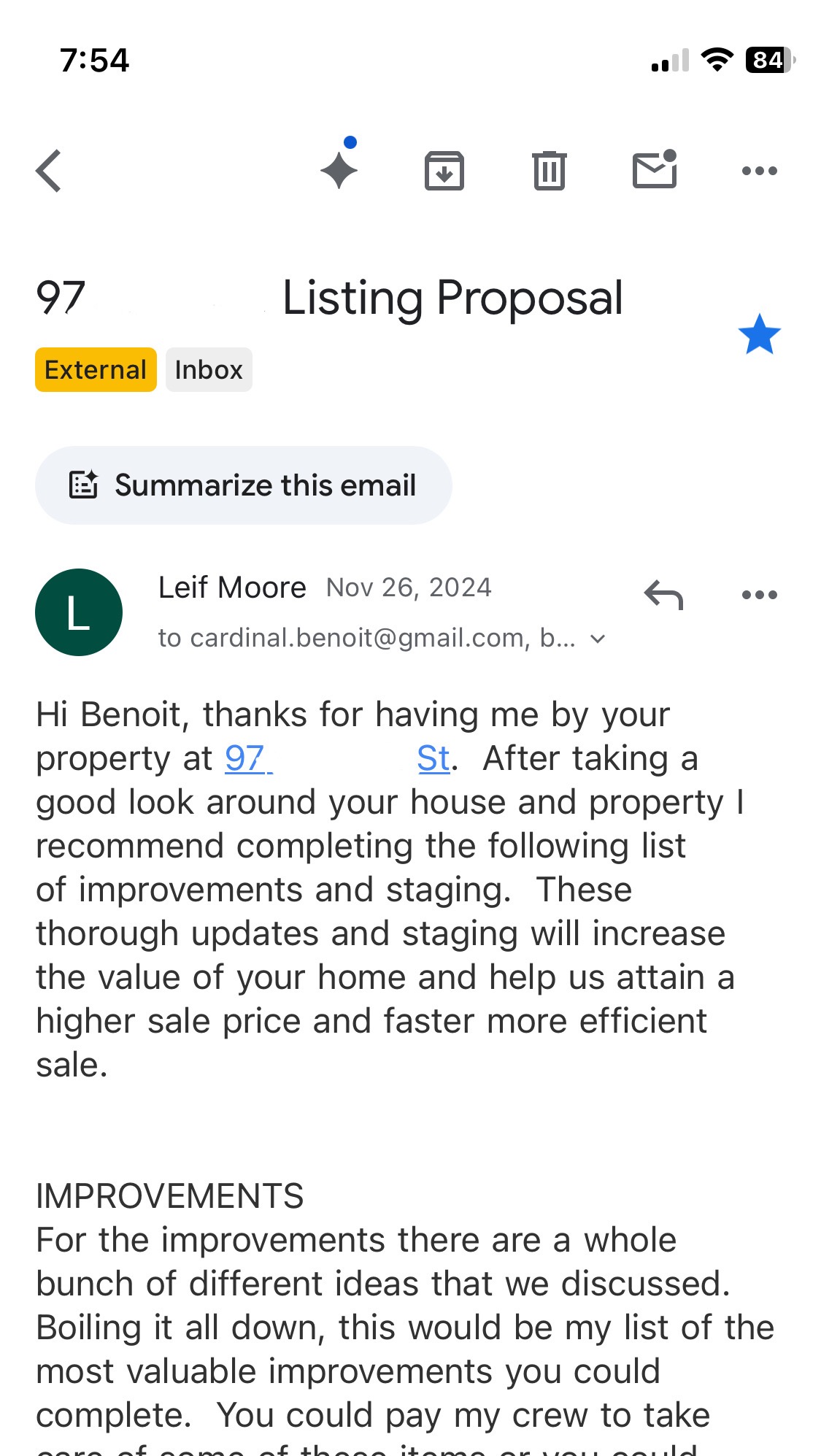Open Leif Moore's sender avatar

79,612
